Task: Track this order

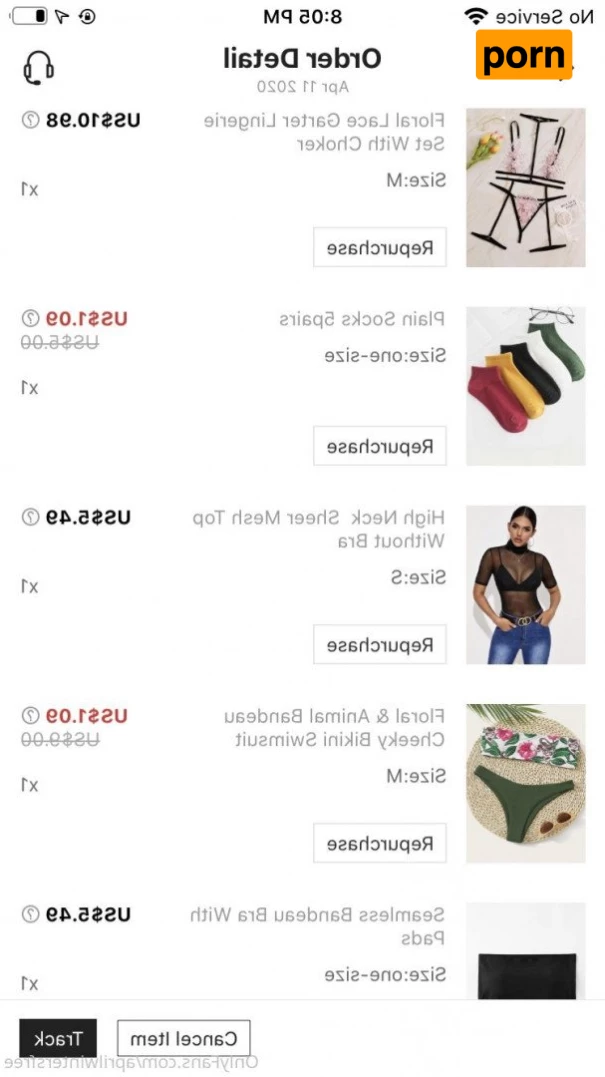Action: pos(58,1038)
